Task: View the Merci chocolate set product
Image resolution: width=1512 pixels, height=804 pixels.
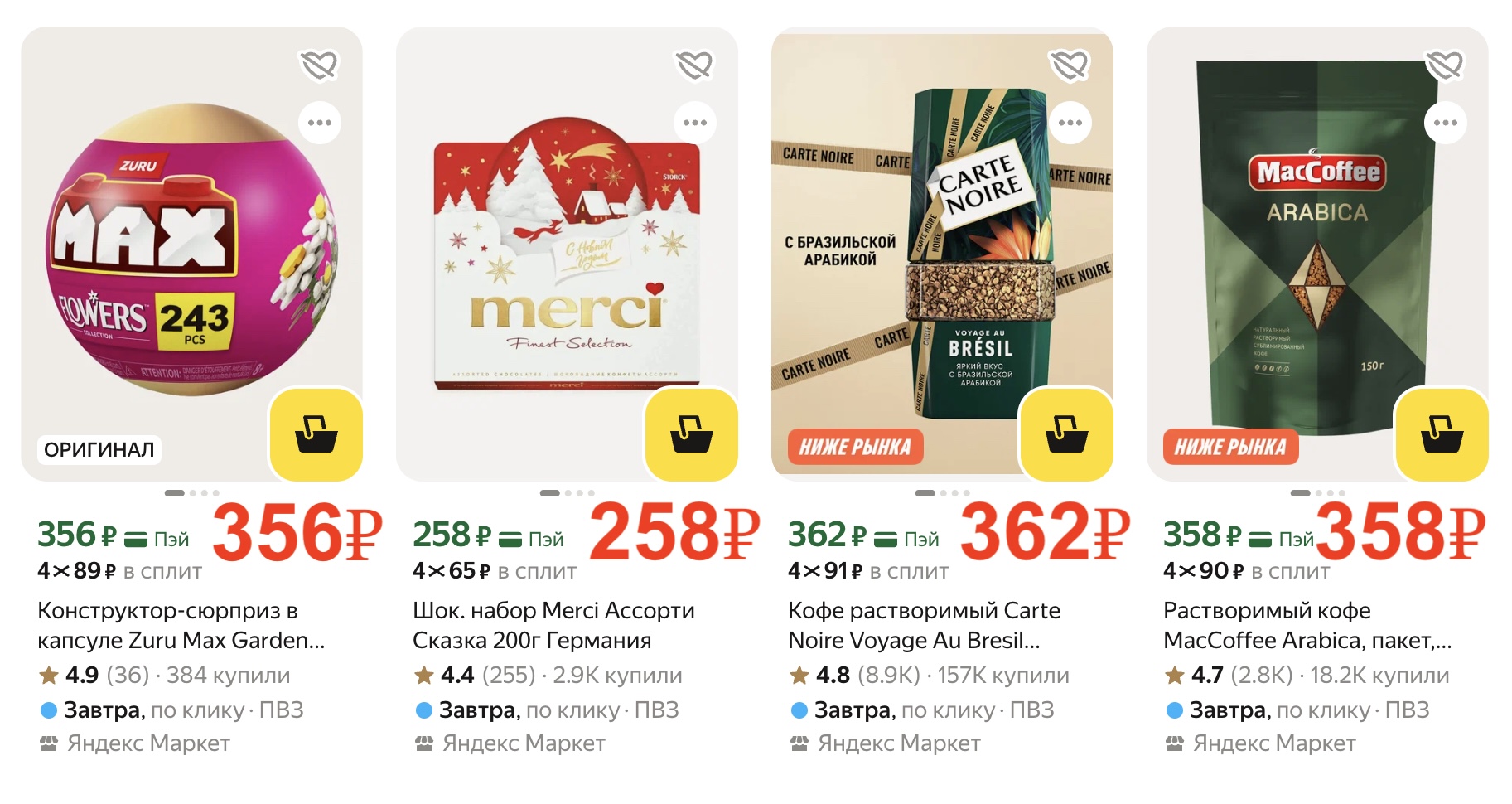Action: [553, 625]
